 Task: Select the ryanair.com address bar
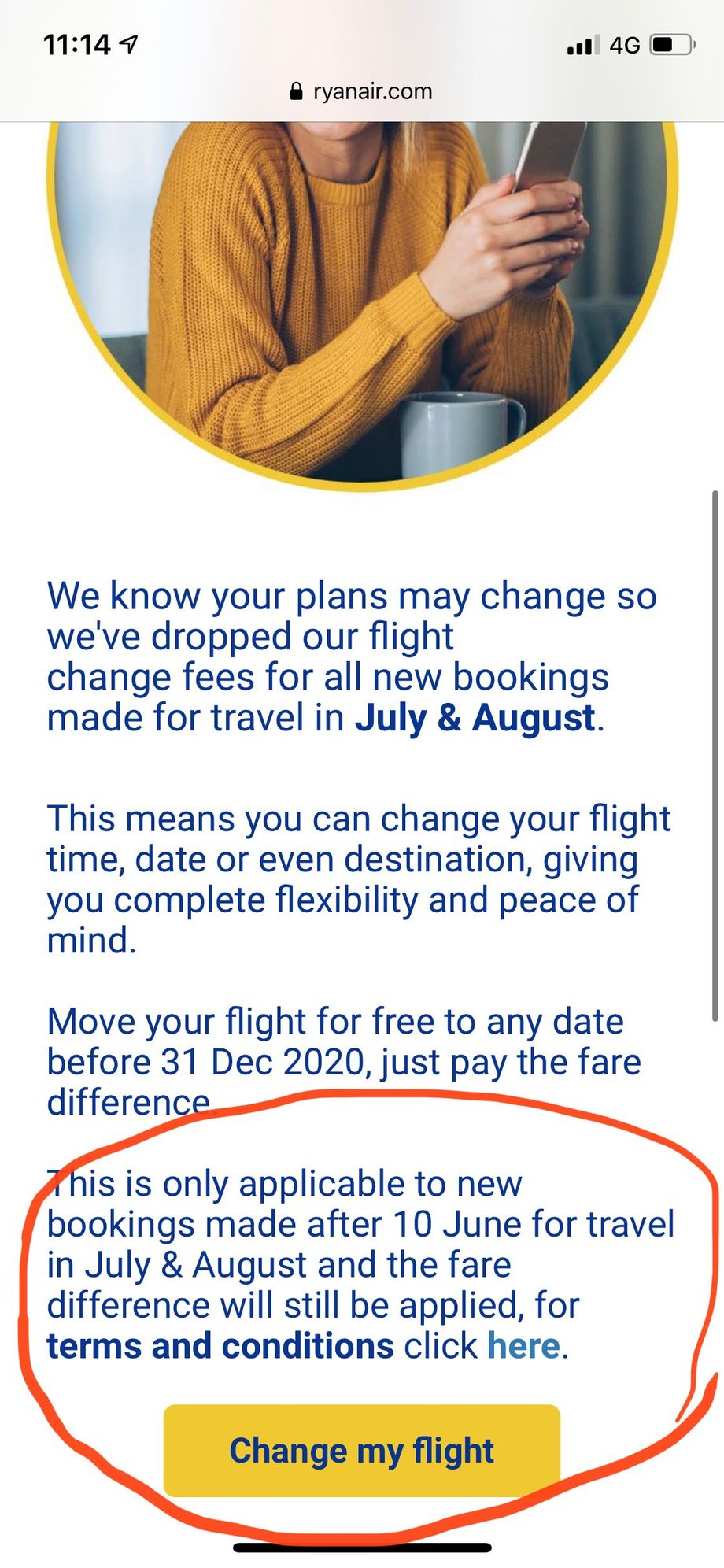[x=370, y=91]
